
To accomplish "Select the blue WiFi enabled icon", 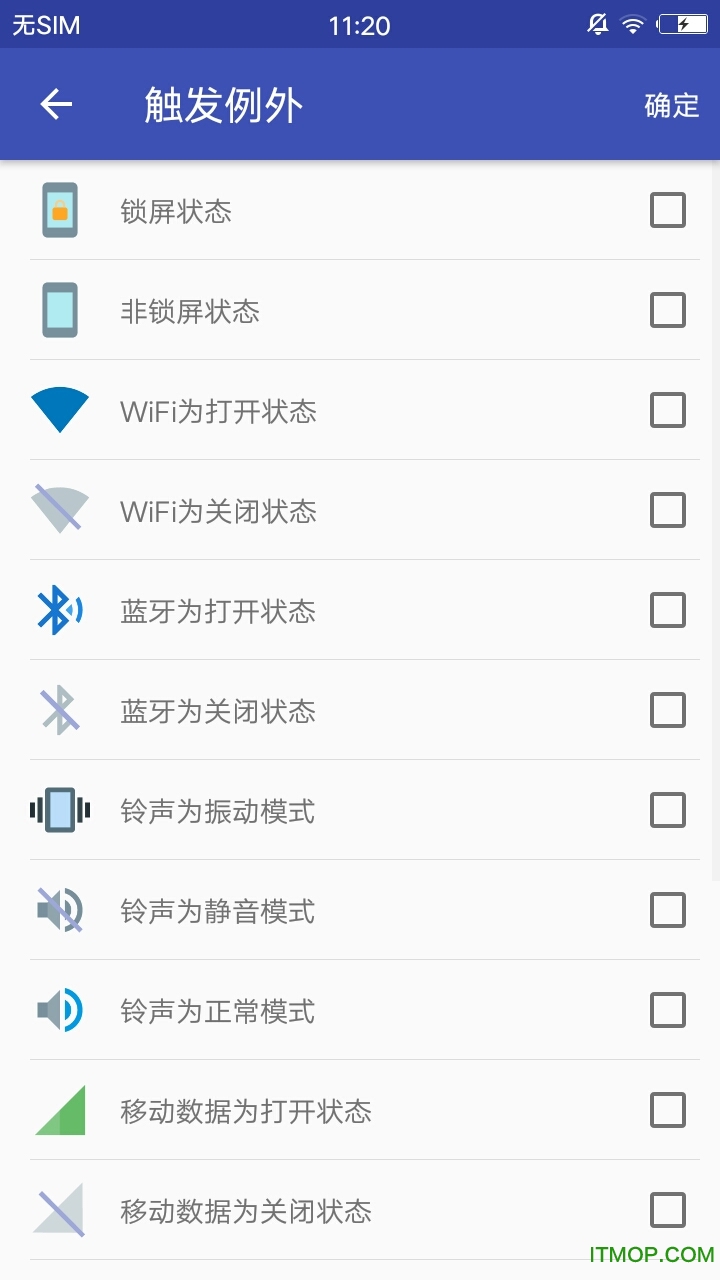I will coord(59,411).
